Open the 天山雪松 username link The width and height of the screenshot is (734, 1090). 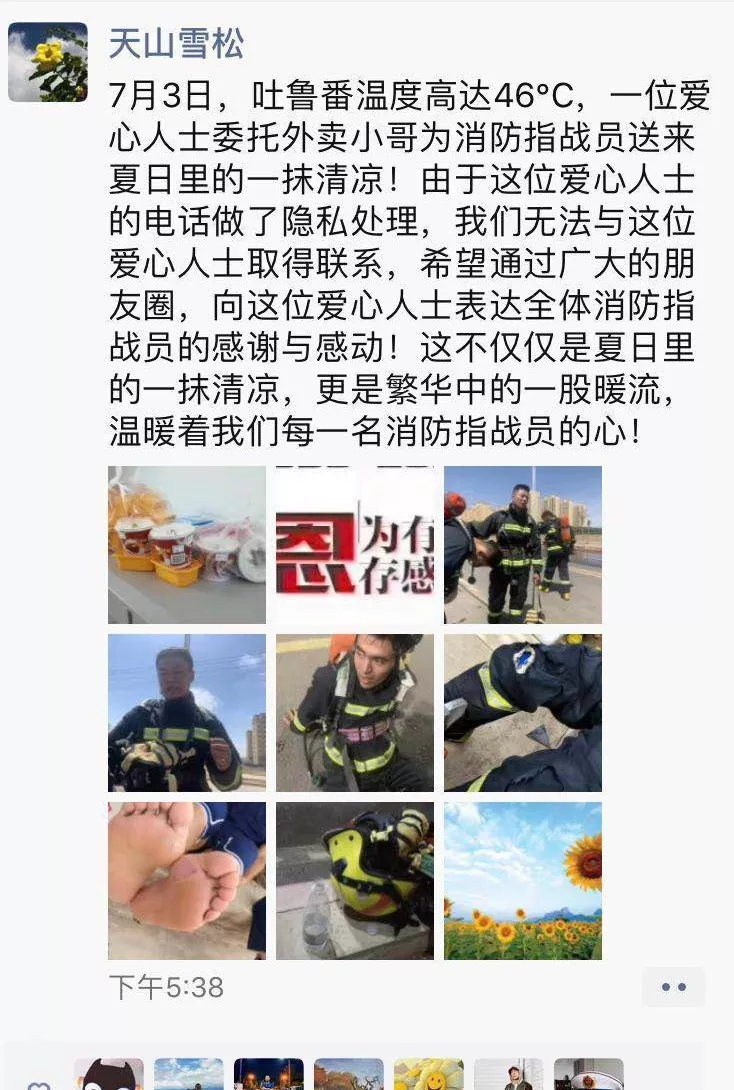tap(176, 44)
